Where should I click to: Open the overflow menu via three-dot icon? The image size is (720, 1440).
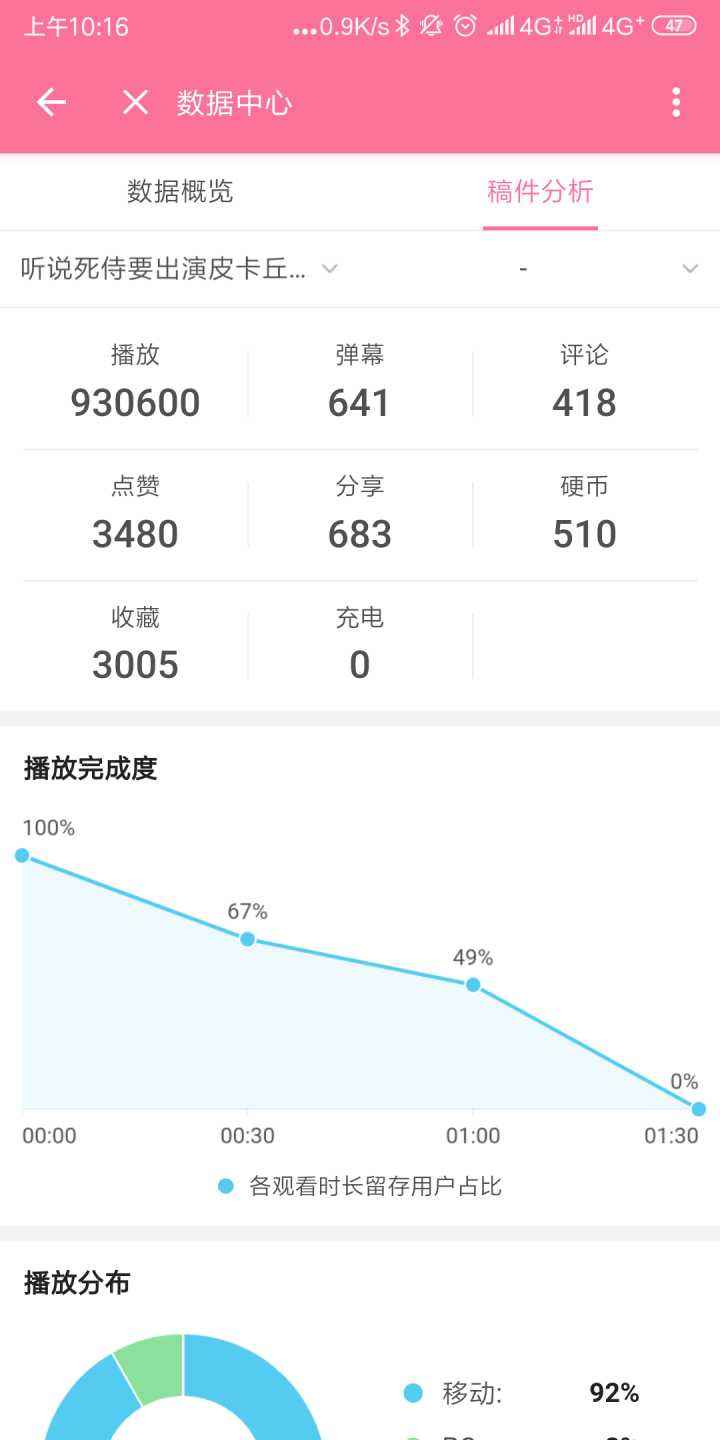pyautogui.click(x=674, y=102)
